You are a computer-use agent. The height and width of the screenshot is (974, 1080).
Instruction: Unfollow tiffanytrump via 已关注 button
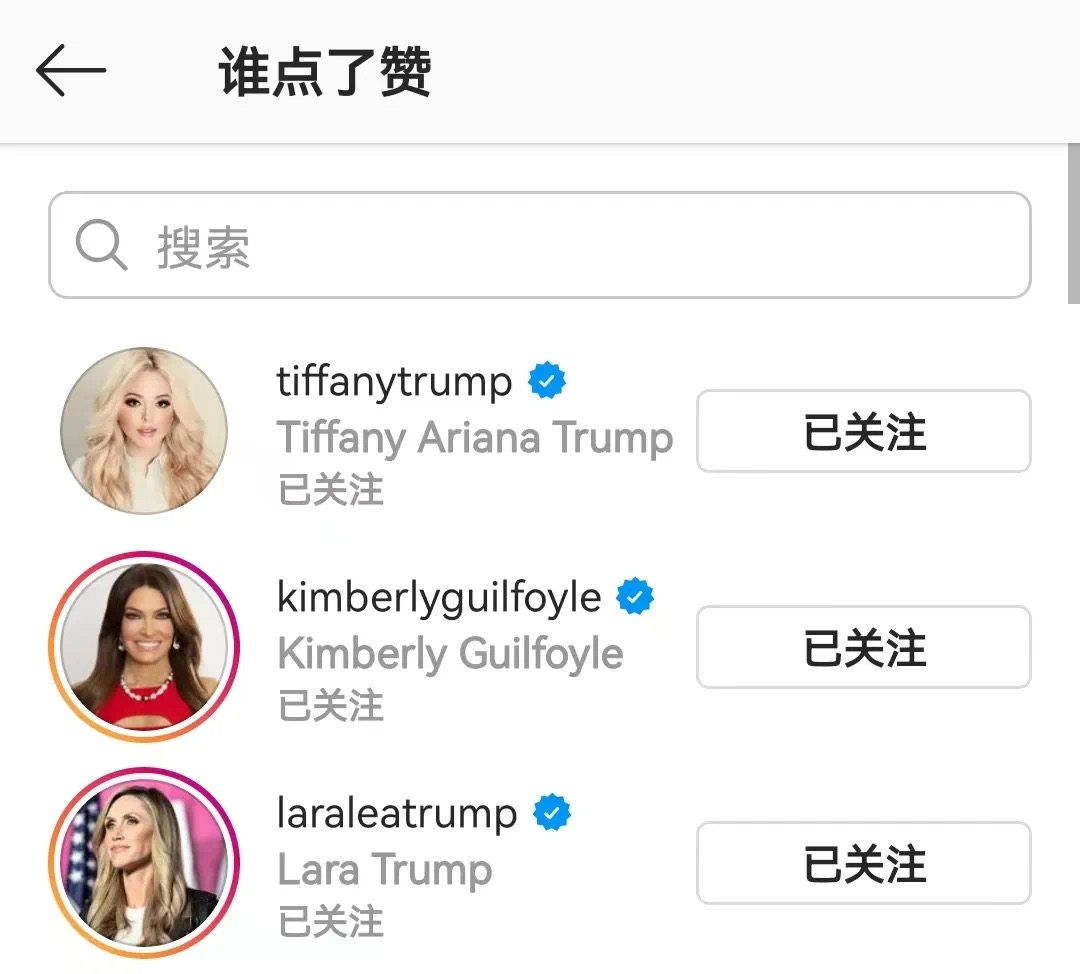click(x=863, y=431)
